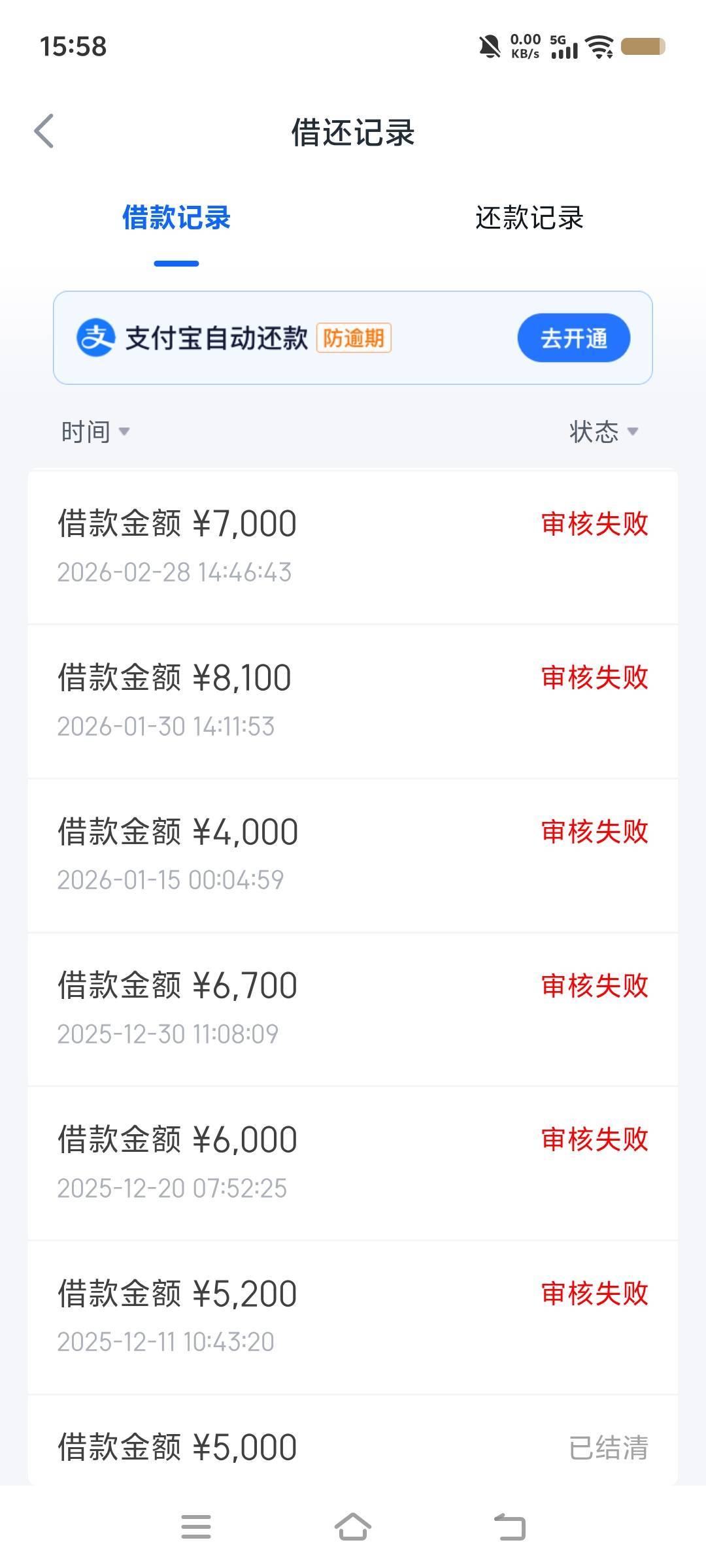This screenshot has height=1568, width=706.
Task: Open the settled ¥5,000 loan record
Action: tap(352, 1446)
